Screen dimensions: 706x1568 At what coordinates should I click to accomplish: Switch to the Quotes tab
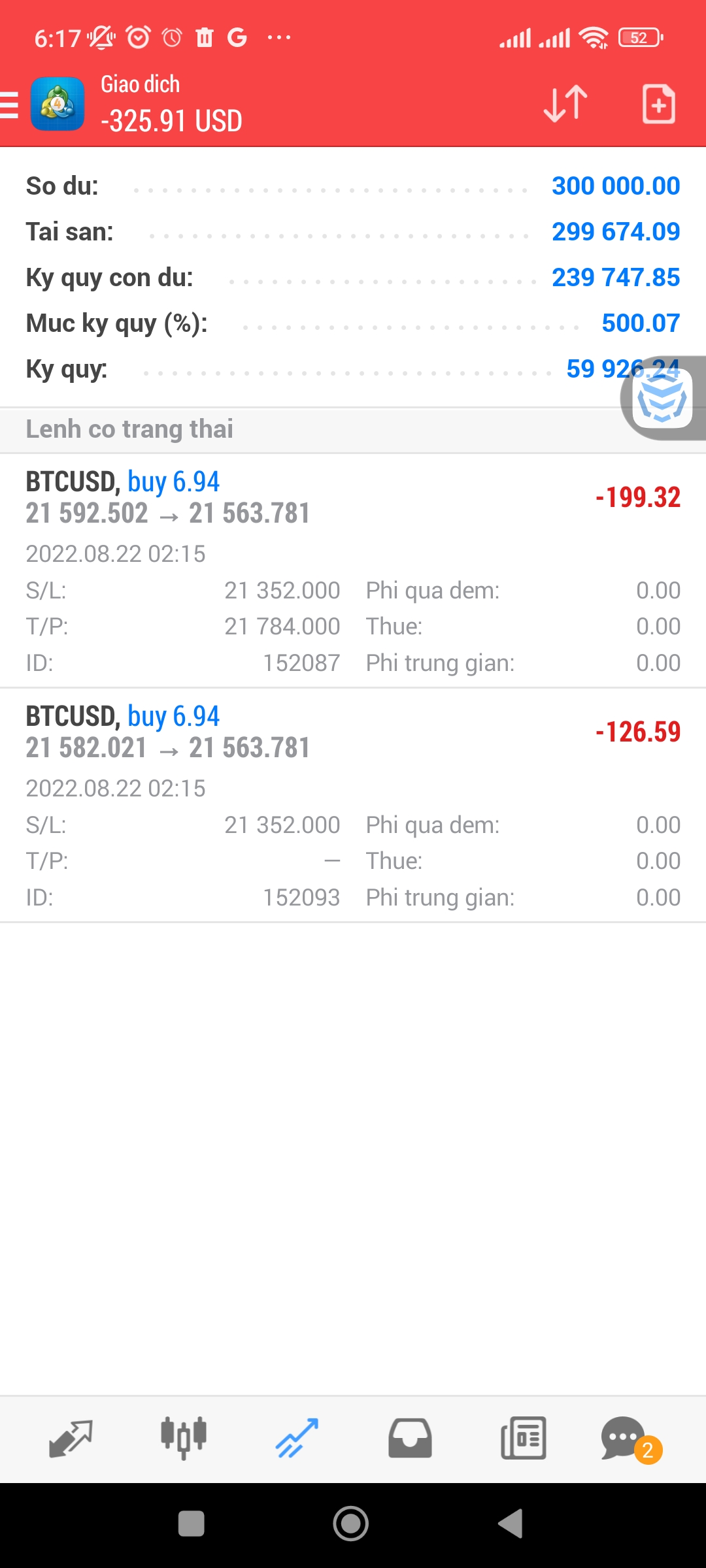(x=71, y=1439)
